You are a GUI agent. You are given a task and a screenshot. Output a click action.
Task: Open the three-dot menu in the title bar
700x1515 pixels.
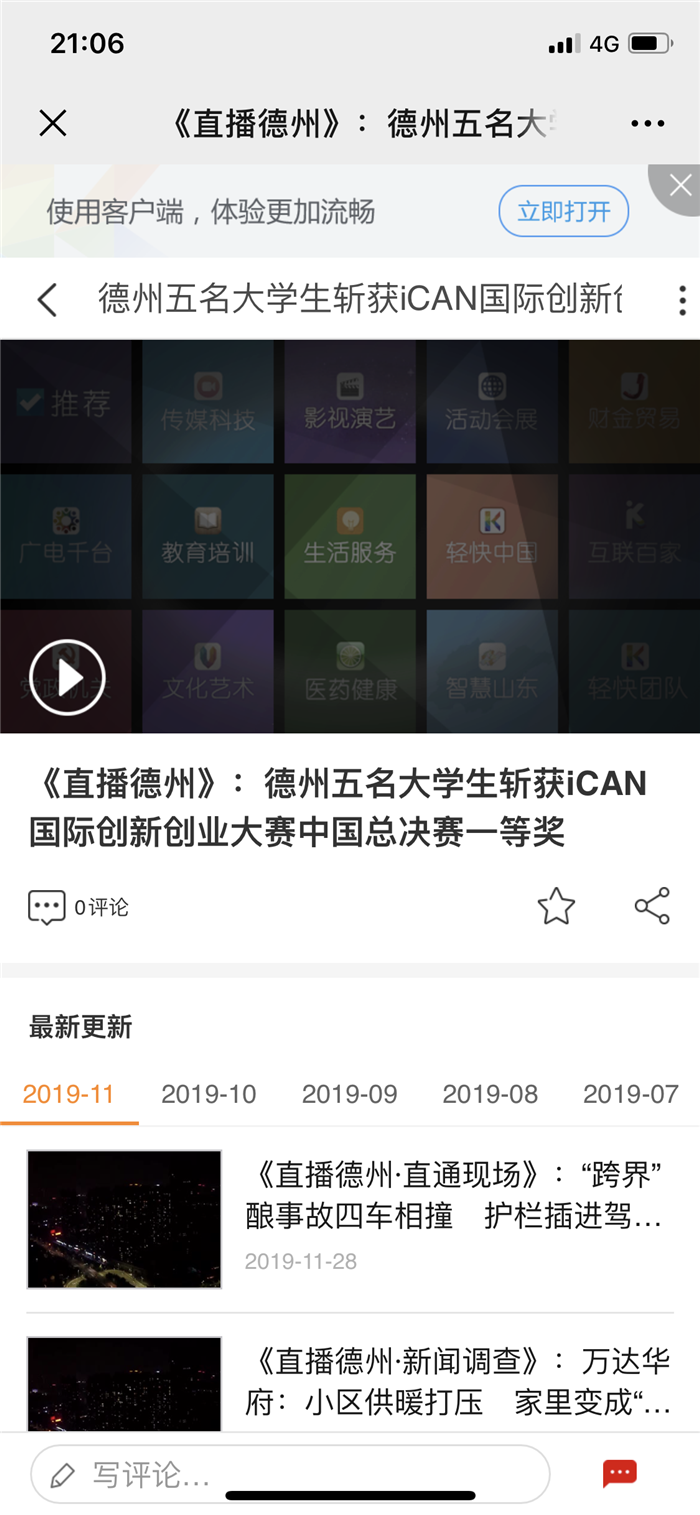647,124
